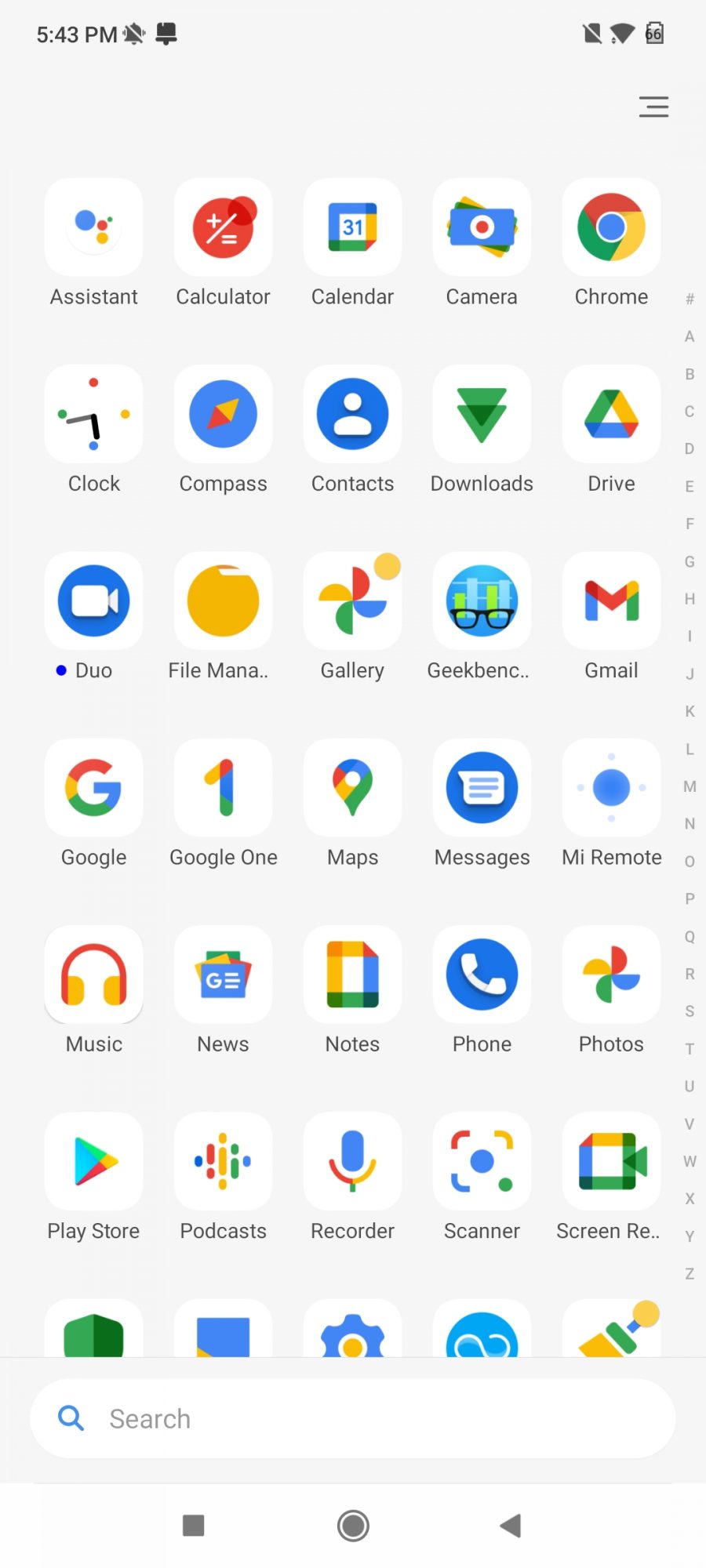Launch File Manager
Viewport: 706px width, 1568px height.
224,601
